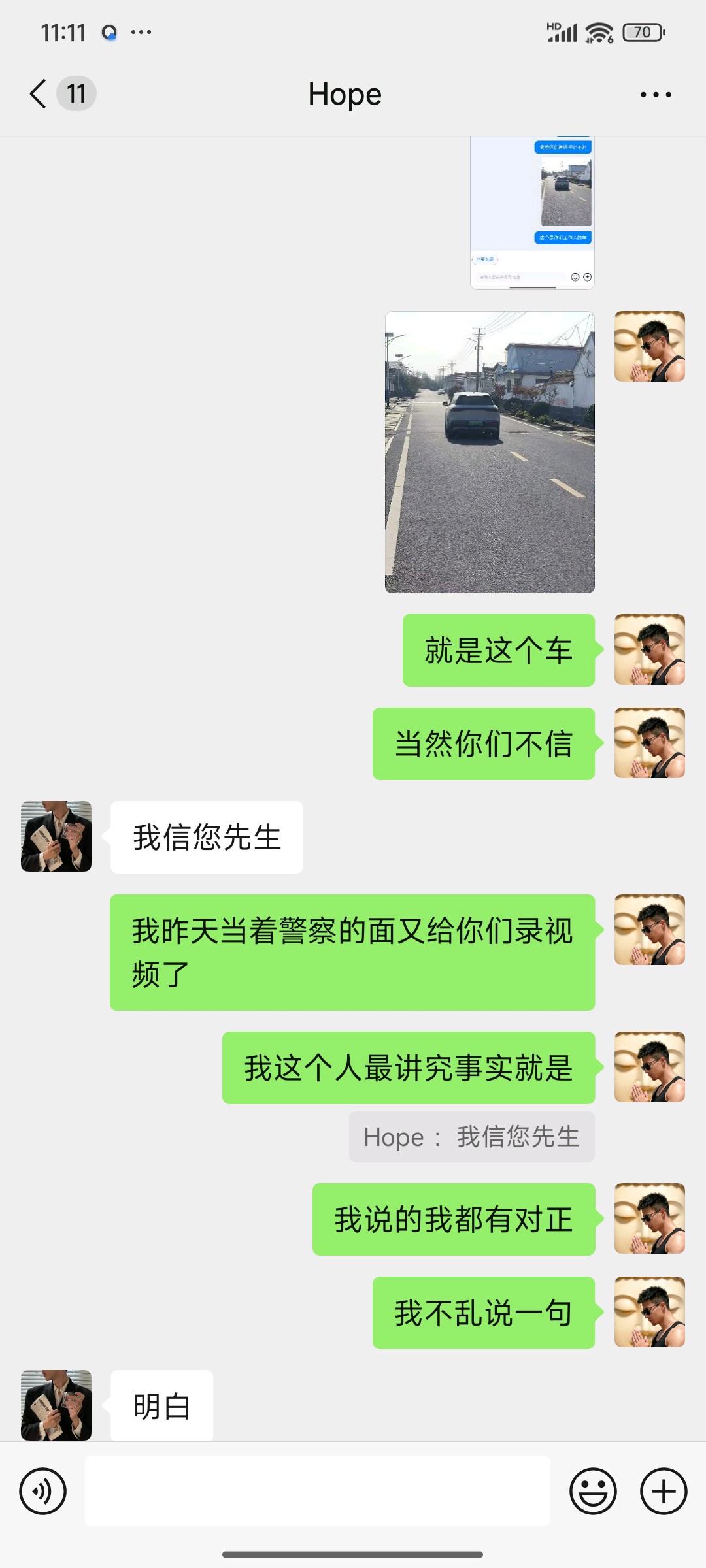Screen dimensions: 706x1568
Task: Open the quoted reply Hope：我信您先生
Action: (x=472, y=1136)
